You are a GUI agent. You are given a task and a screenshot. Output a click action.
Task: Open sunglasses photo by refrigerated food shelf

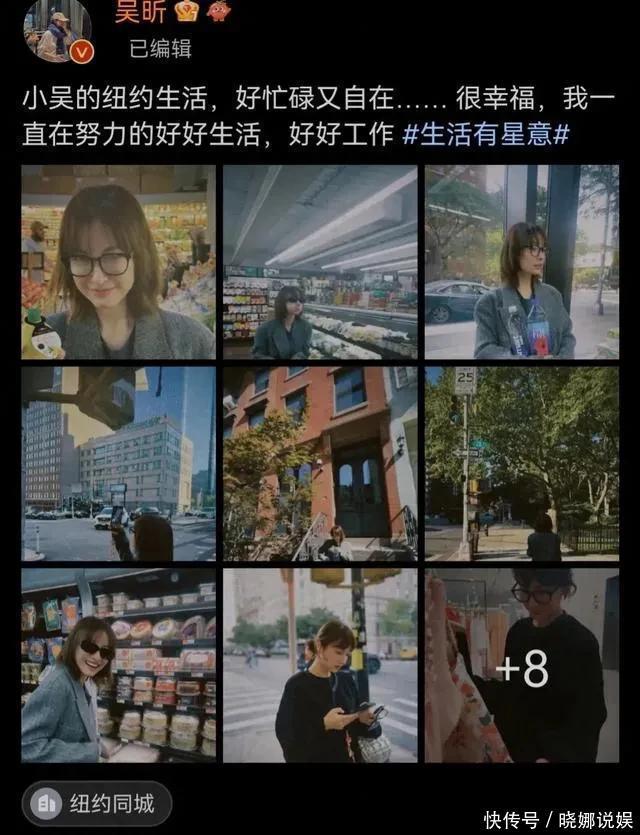118,666
